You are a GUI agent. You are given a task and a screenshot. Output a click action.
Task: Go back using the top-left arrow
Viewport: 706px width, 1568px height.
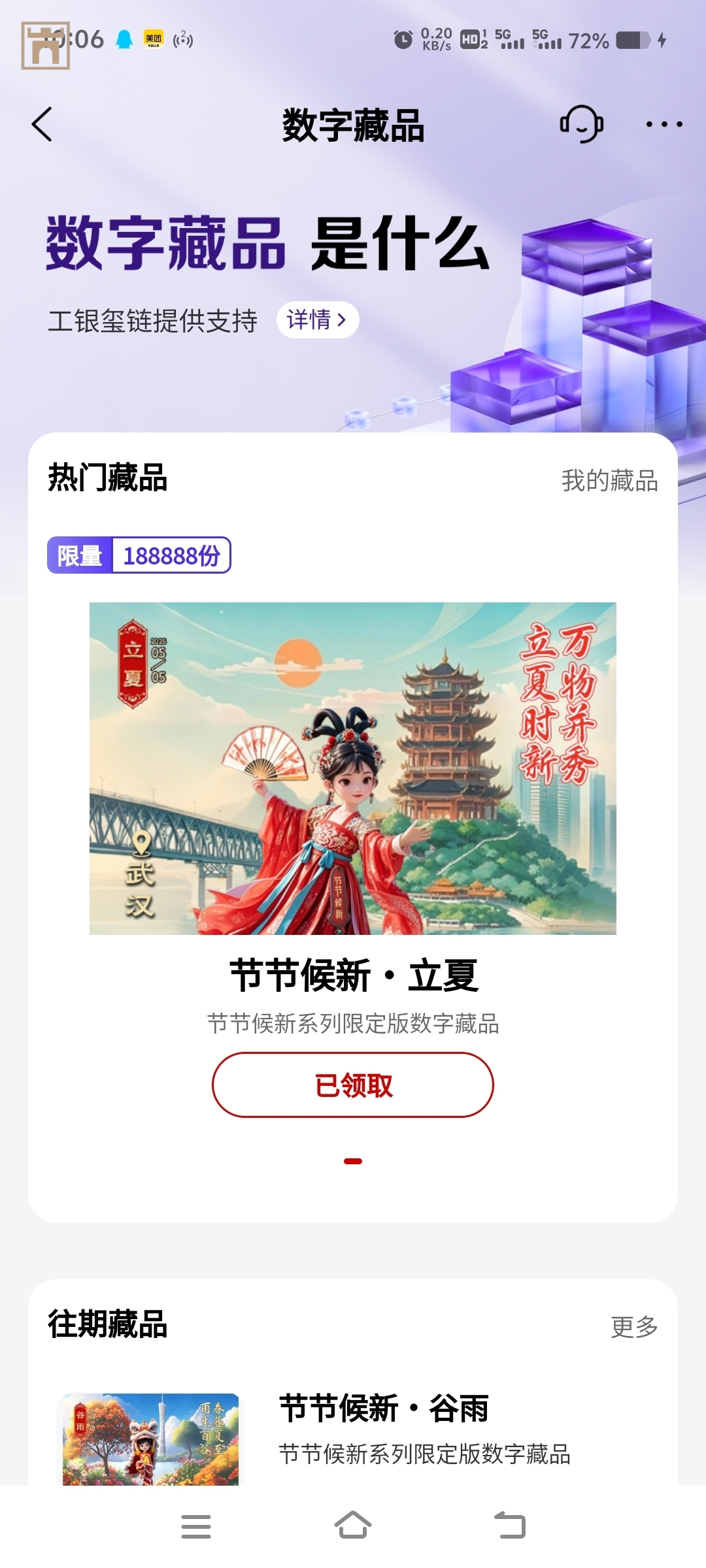click(x=42, y=124)
